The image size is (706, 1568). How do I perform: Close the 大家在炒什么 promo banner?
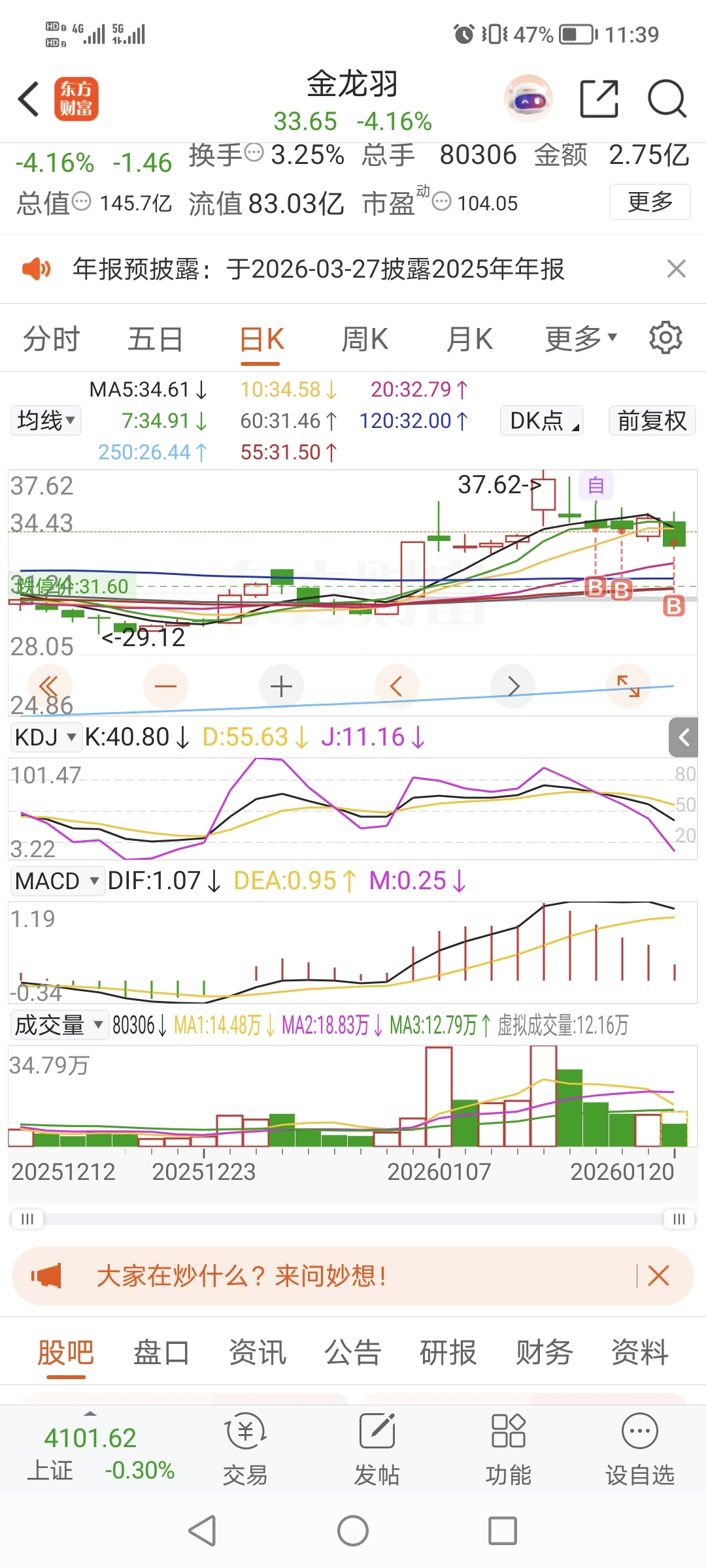pyautogui.click(x=658, y=1275)
